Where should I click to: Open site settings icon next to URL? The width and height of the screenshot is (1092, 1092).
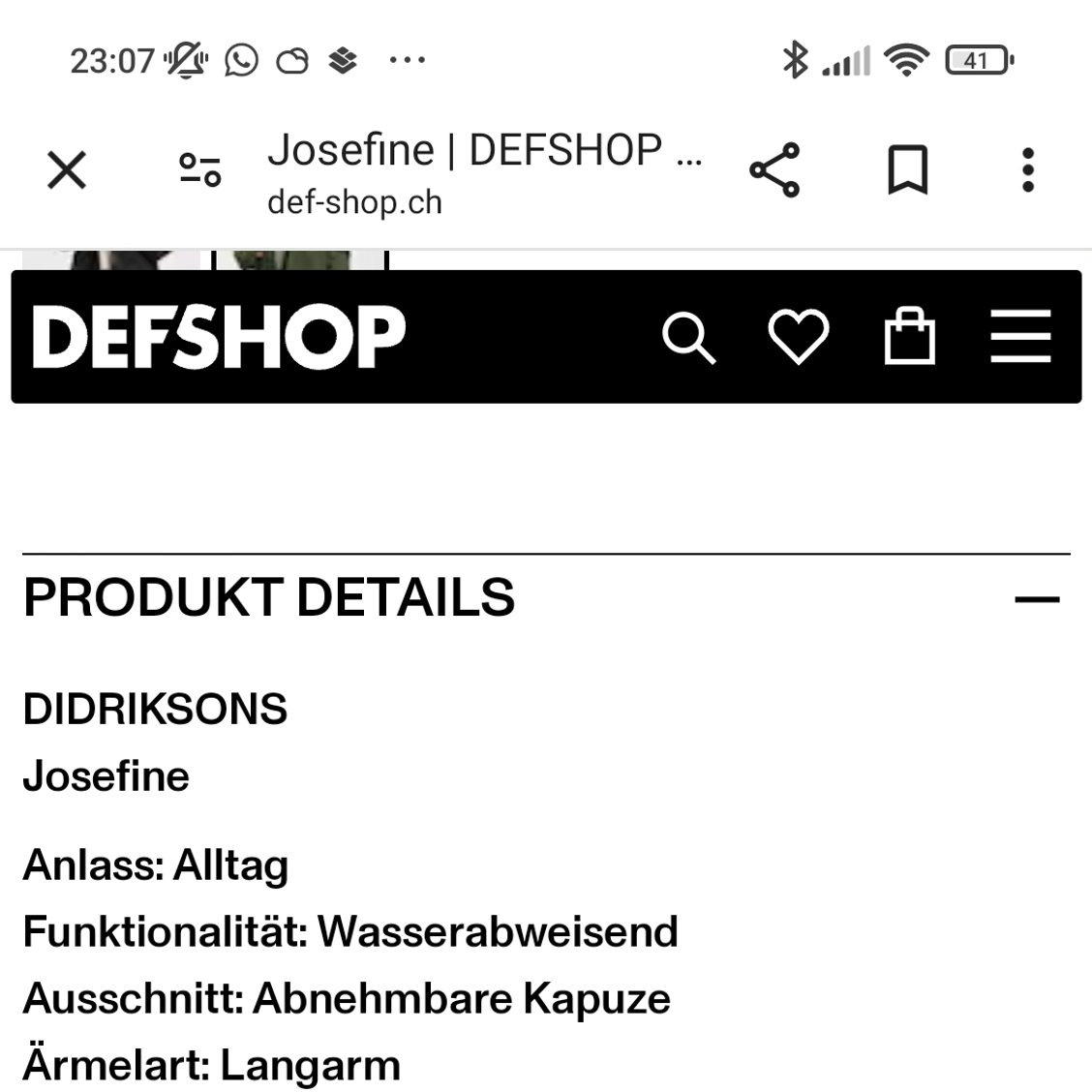(200, 170)
